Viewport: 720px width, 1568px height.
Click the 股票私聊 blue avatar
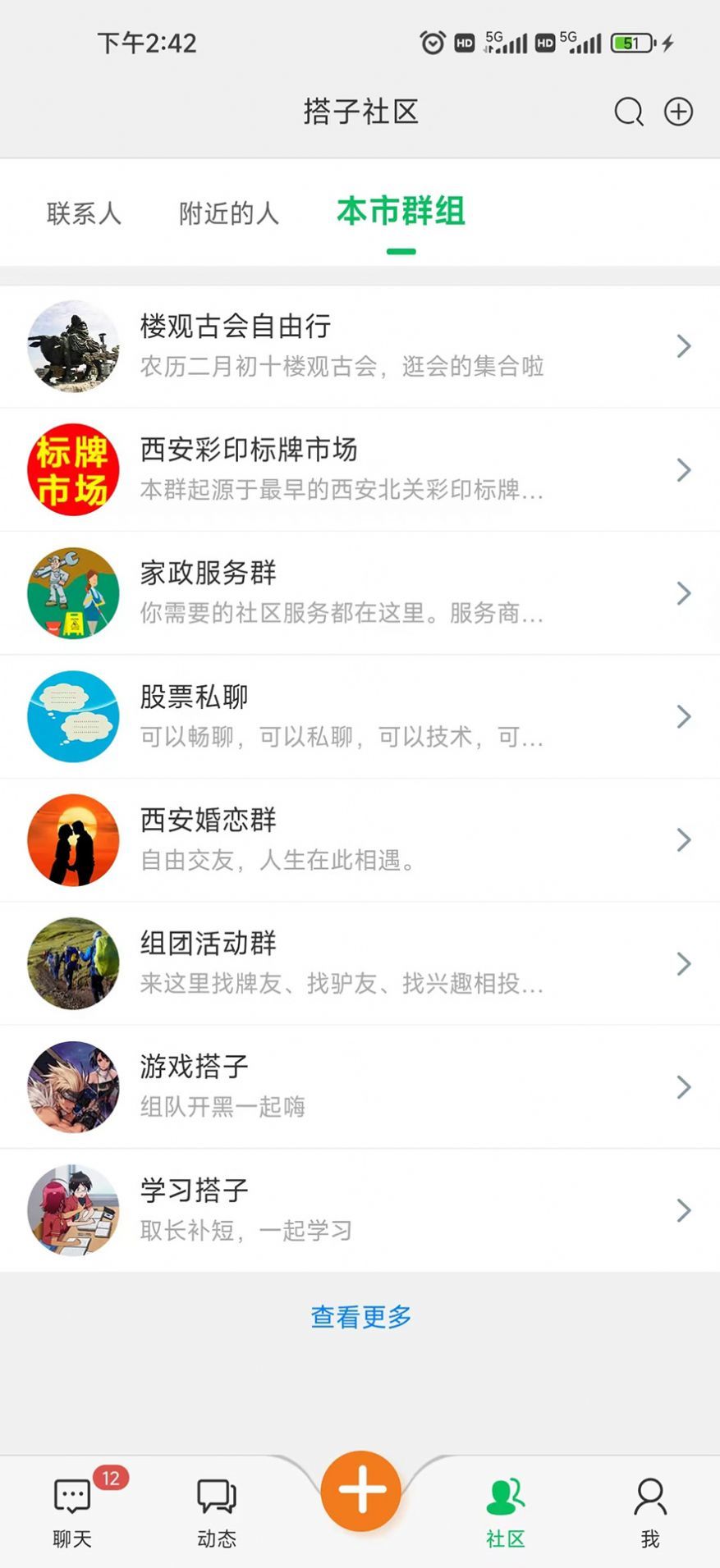click(x=73, y=716)
